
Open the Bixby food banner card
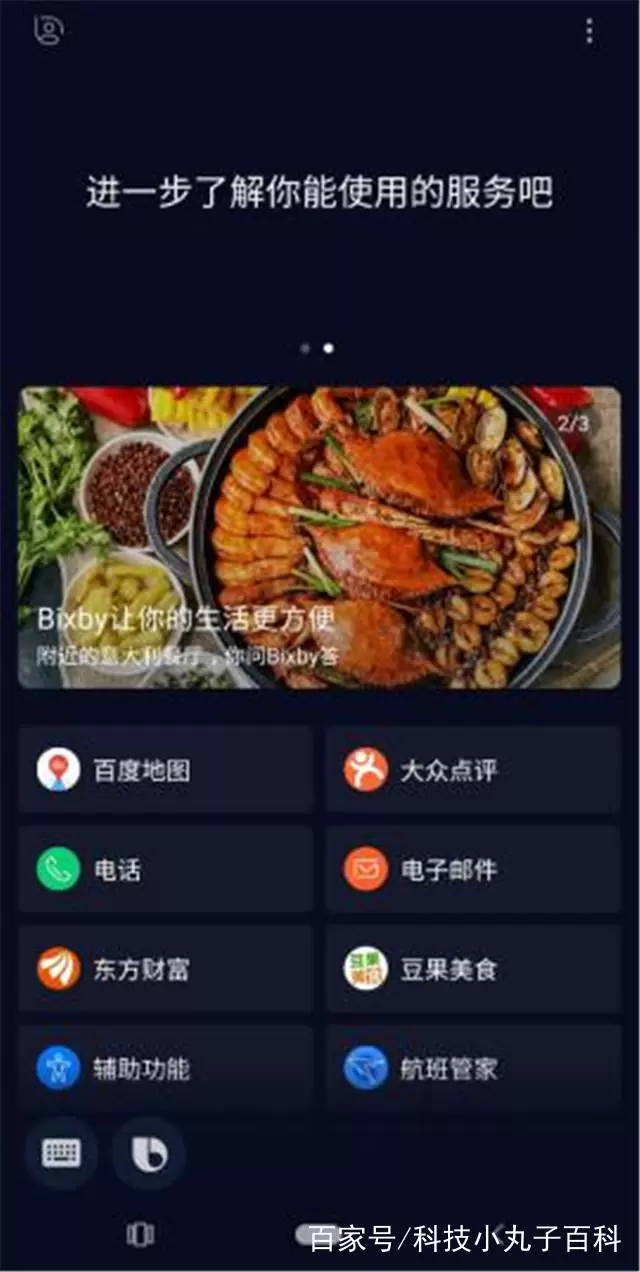click(319, 538)
